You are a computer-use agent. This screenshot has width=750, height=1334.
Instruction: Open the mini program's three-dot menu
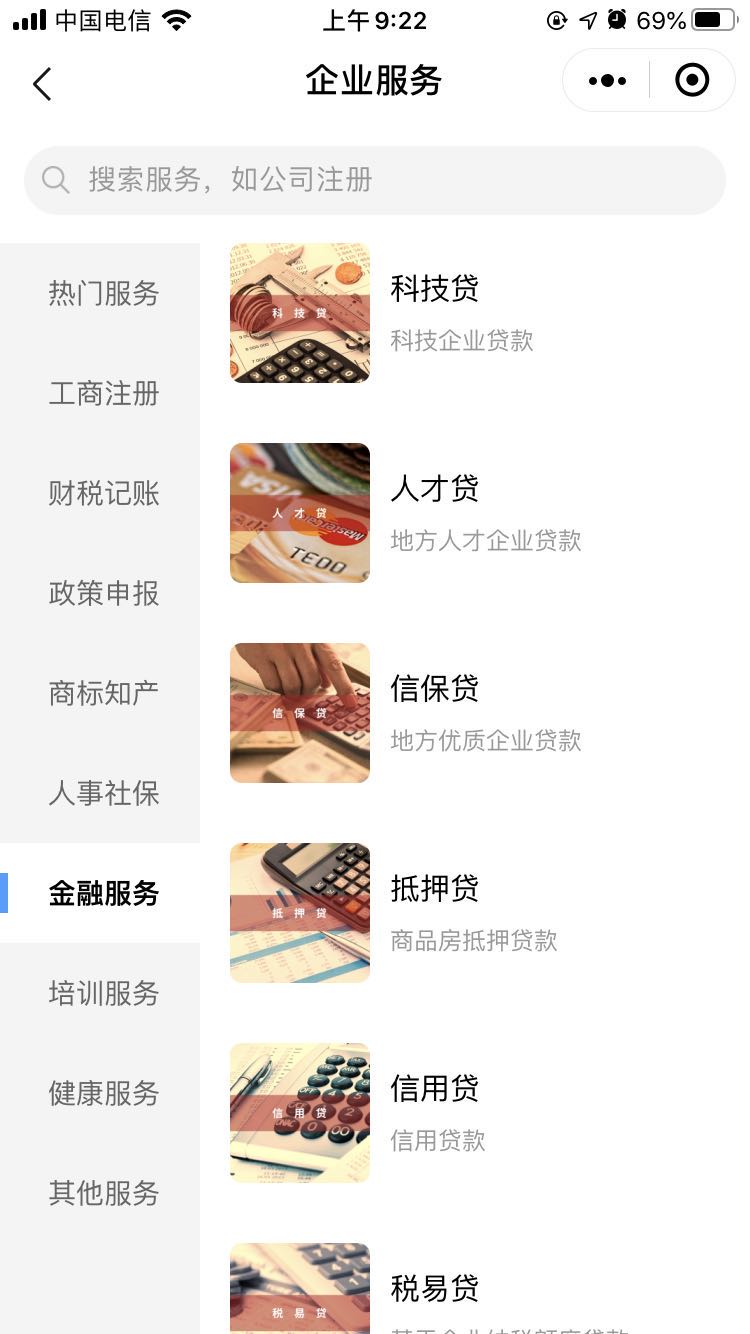[607, 81]
